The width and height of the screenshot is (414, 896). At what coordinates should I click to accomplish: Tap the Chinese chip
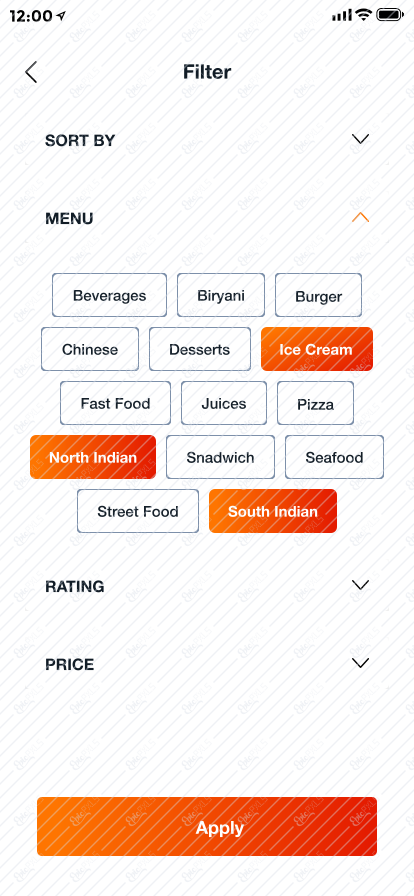[90, 349]
